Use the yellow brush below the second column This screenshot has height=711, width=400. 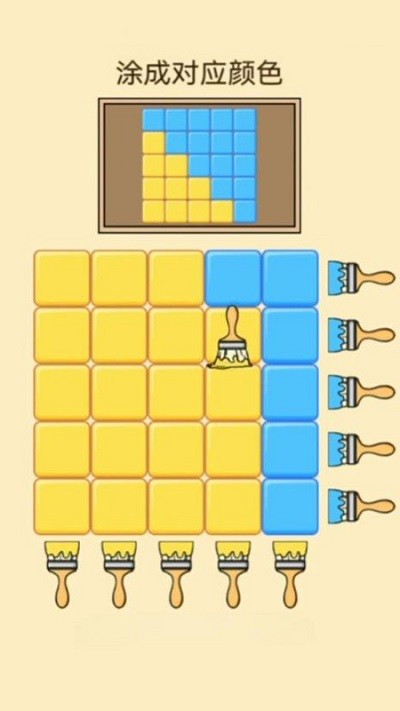pos(119,574)
